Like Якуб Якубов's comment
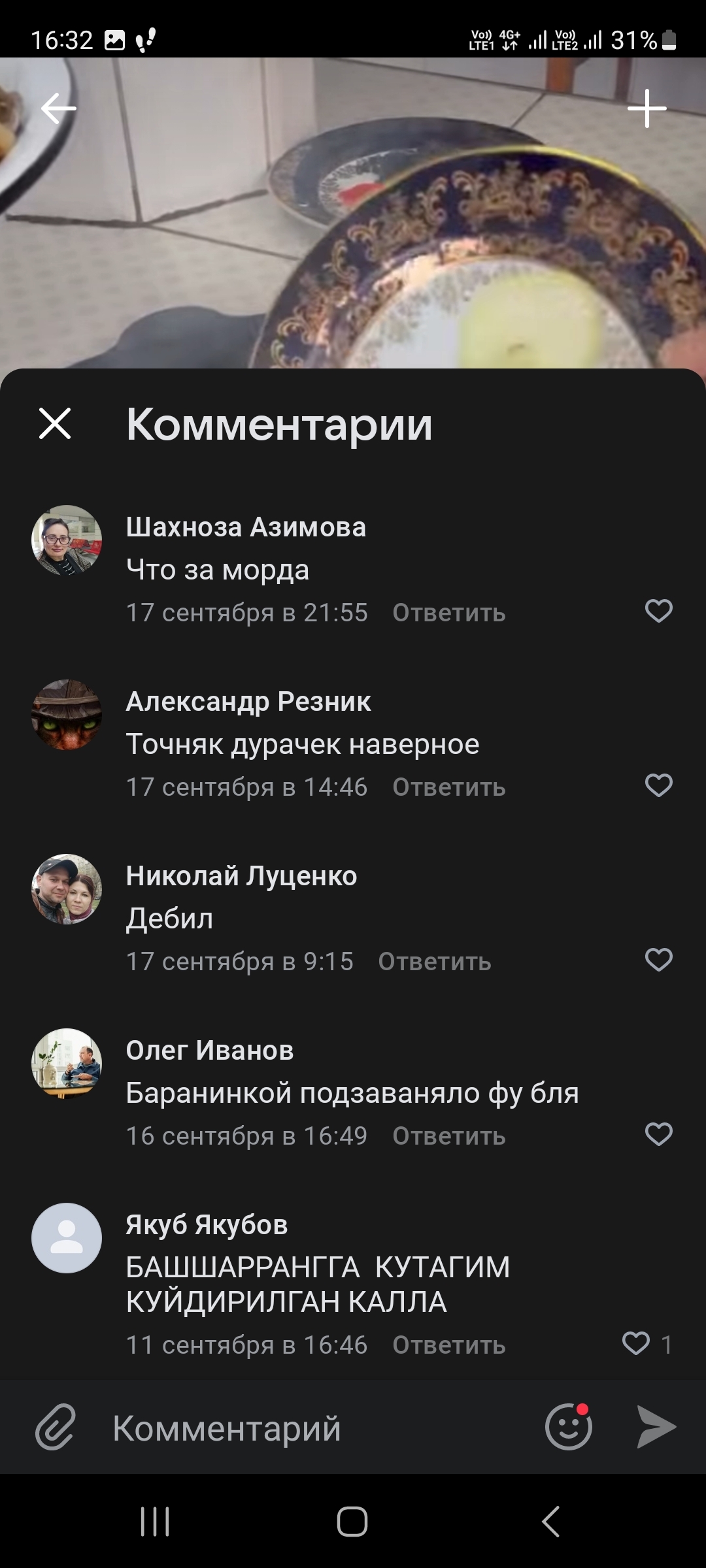 pos(636,1344)
